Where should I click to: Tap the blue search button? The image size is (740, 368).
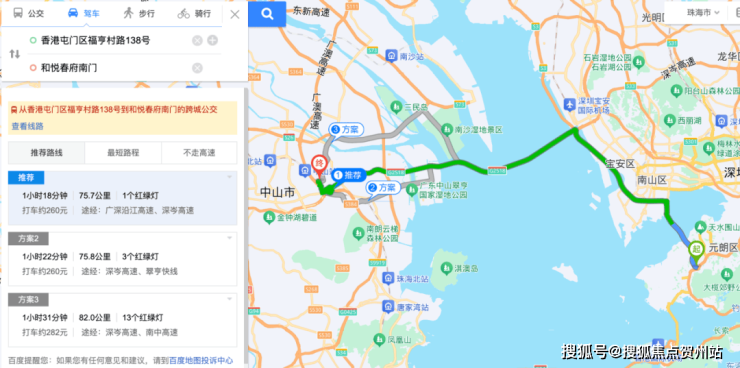pos(267,14)
